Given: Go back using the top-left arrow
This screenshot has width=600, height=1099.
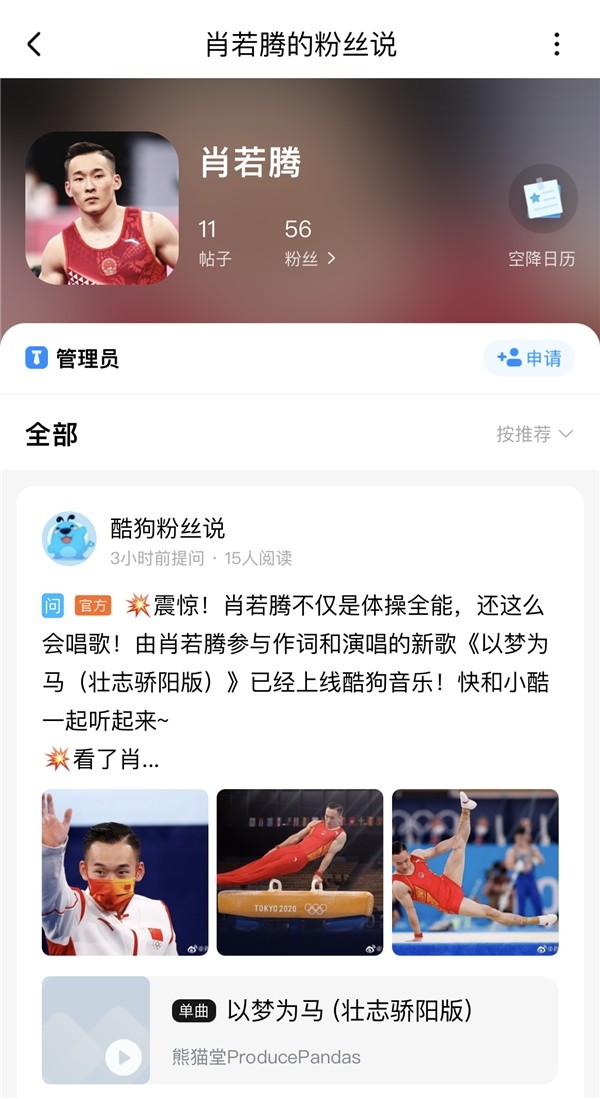Looking at the screenshot, I should click(x=34, y=44).
